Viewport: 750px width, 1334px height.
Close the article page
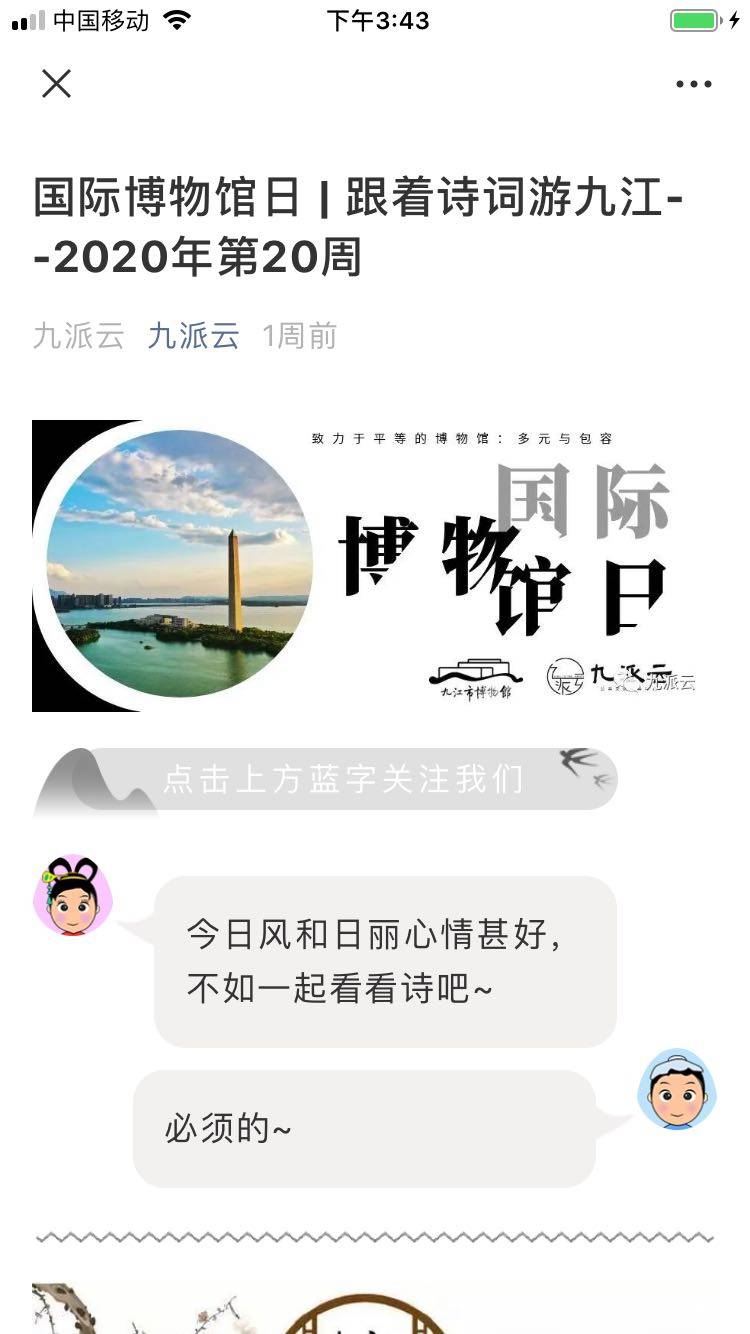pyautogui.click(x=57, y=84)
